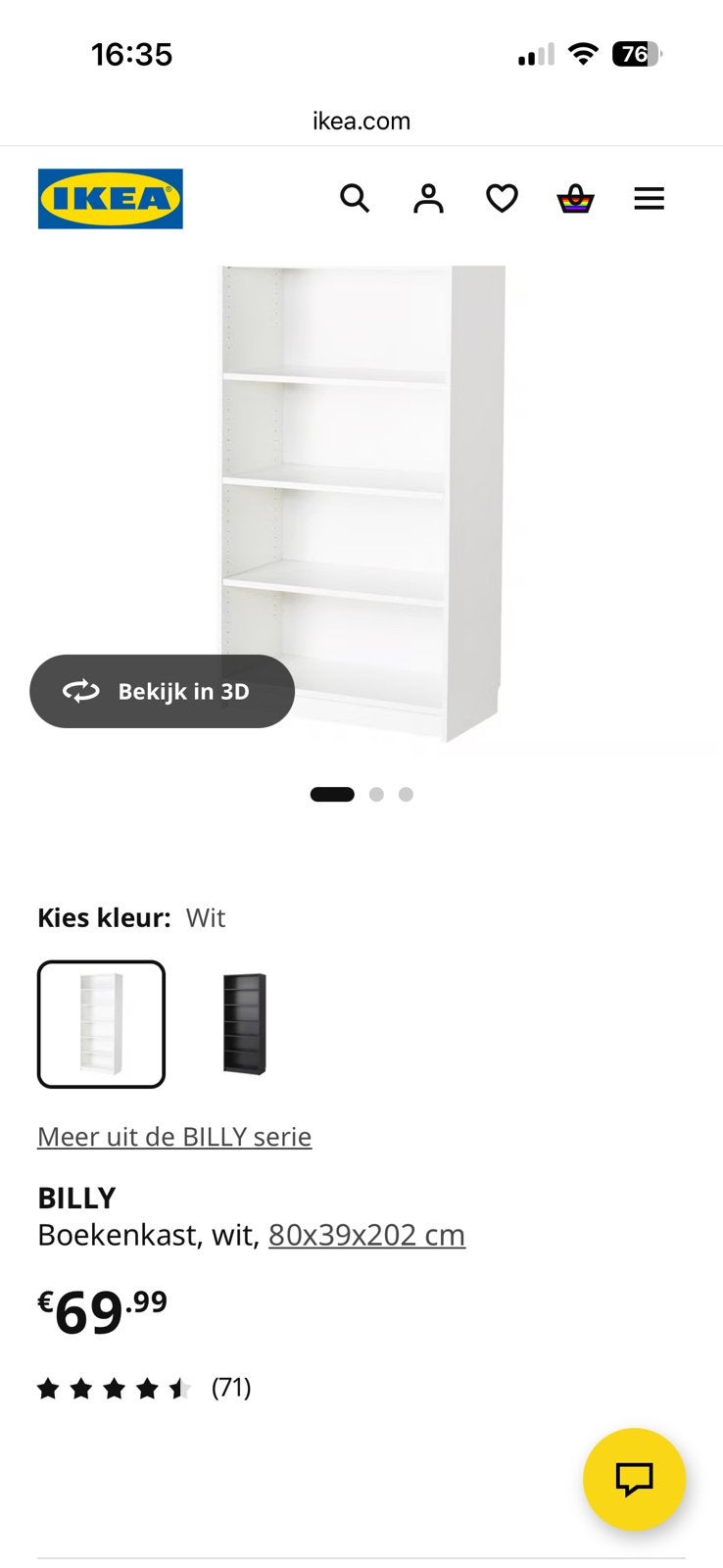Select the black BILLY color variant
This screenshot has width=723, height=1568.
(245, 1024)
